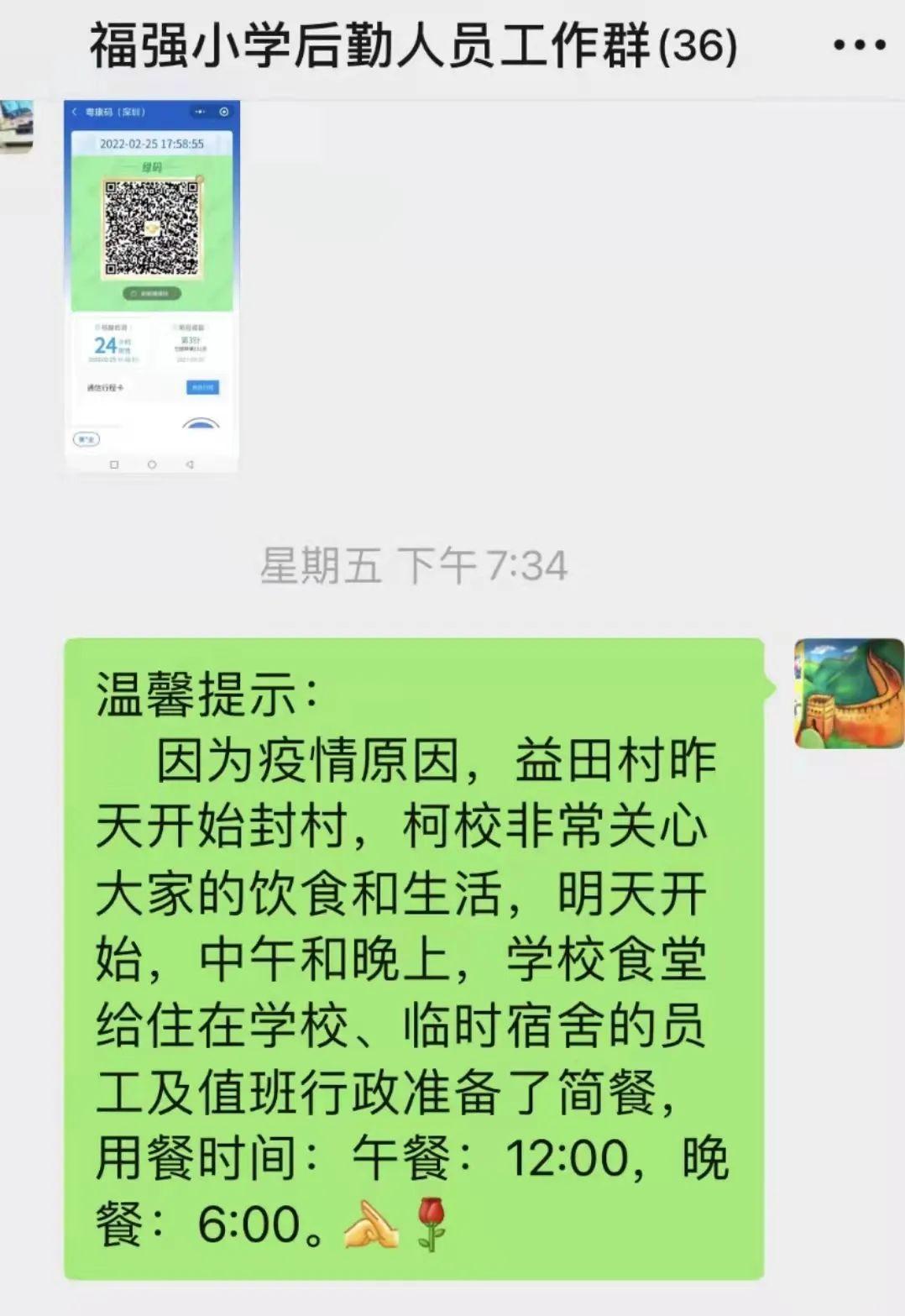Open the group chat overflow menu
905x1316 pixels.
pos(859,45)
